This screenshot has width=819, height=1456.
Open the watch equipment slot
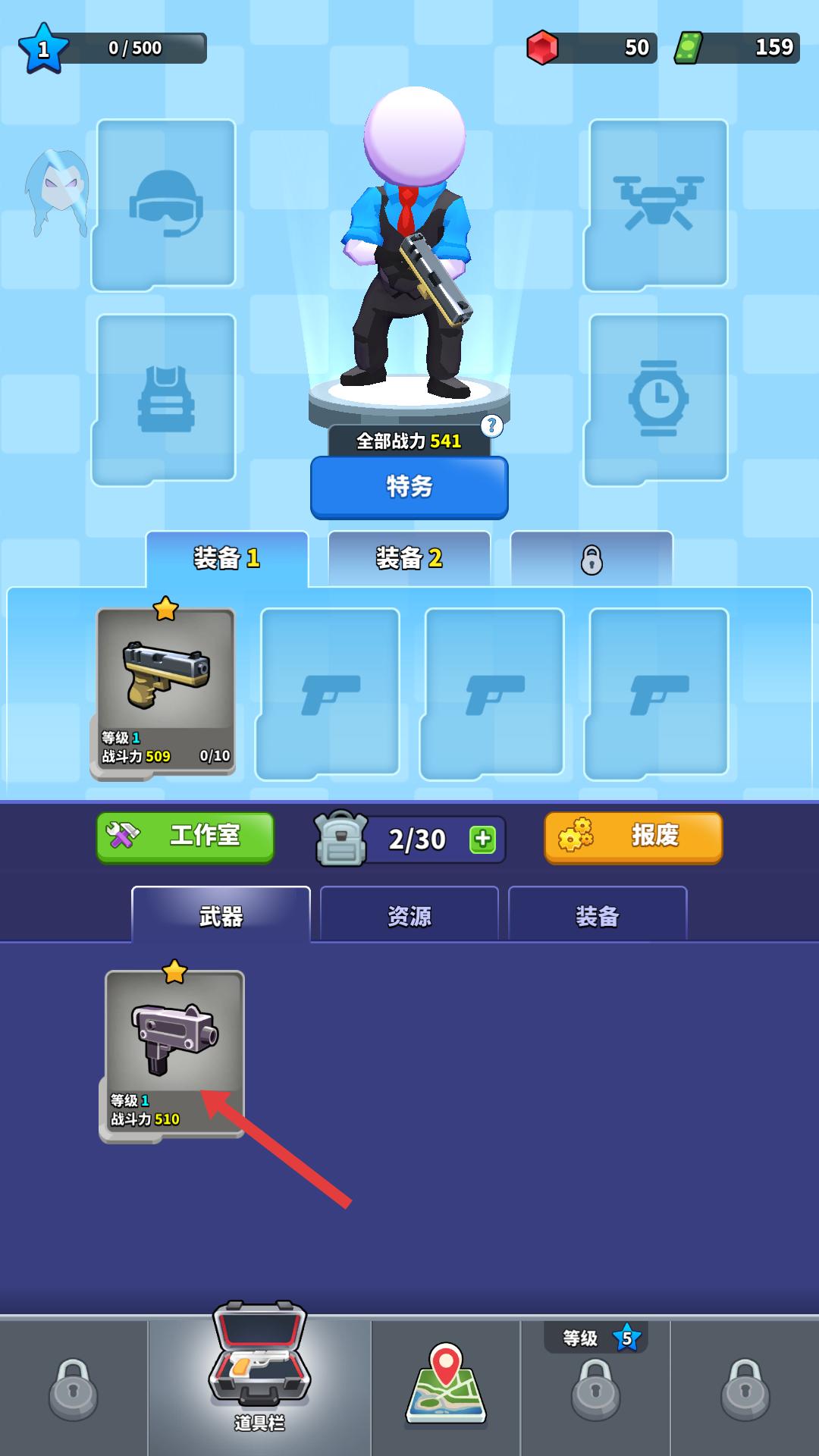tap(657, 399)
